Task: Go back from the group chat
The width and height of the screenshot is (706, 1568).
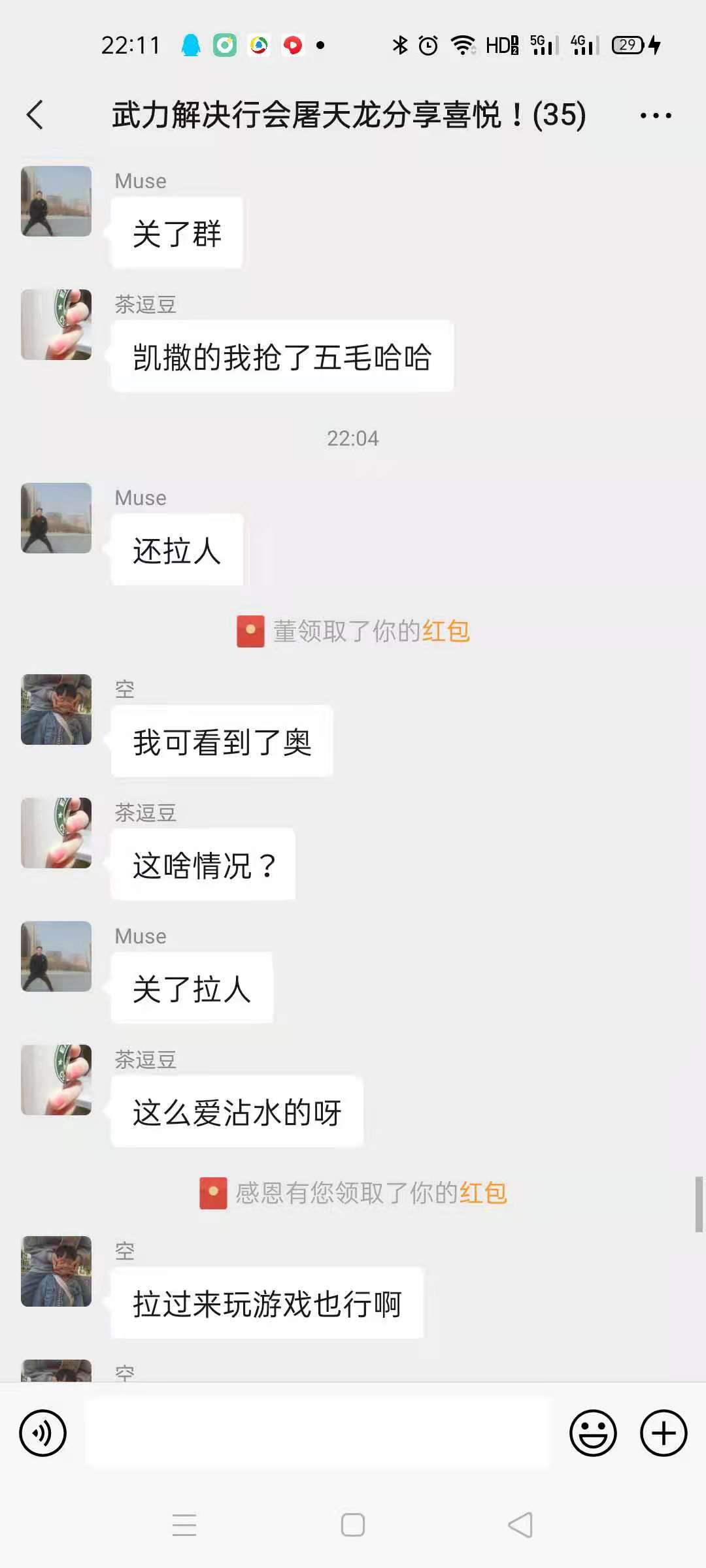Action: point(35,116)
